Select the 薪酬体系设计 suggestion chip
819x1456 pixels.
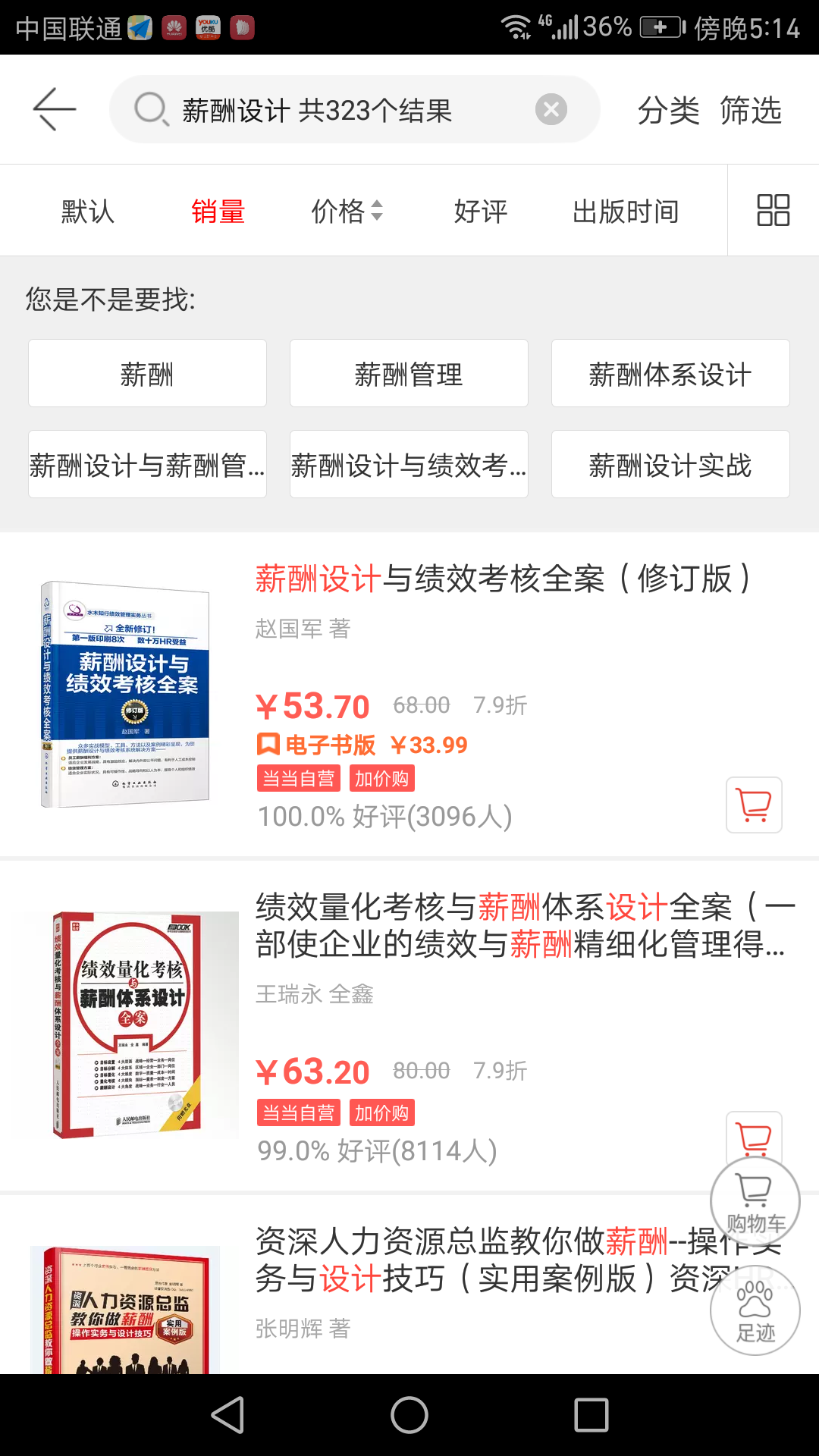tap(670, 374)
